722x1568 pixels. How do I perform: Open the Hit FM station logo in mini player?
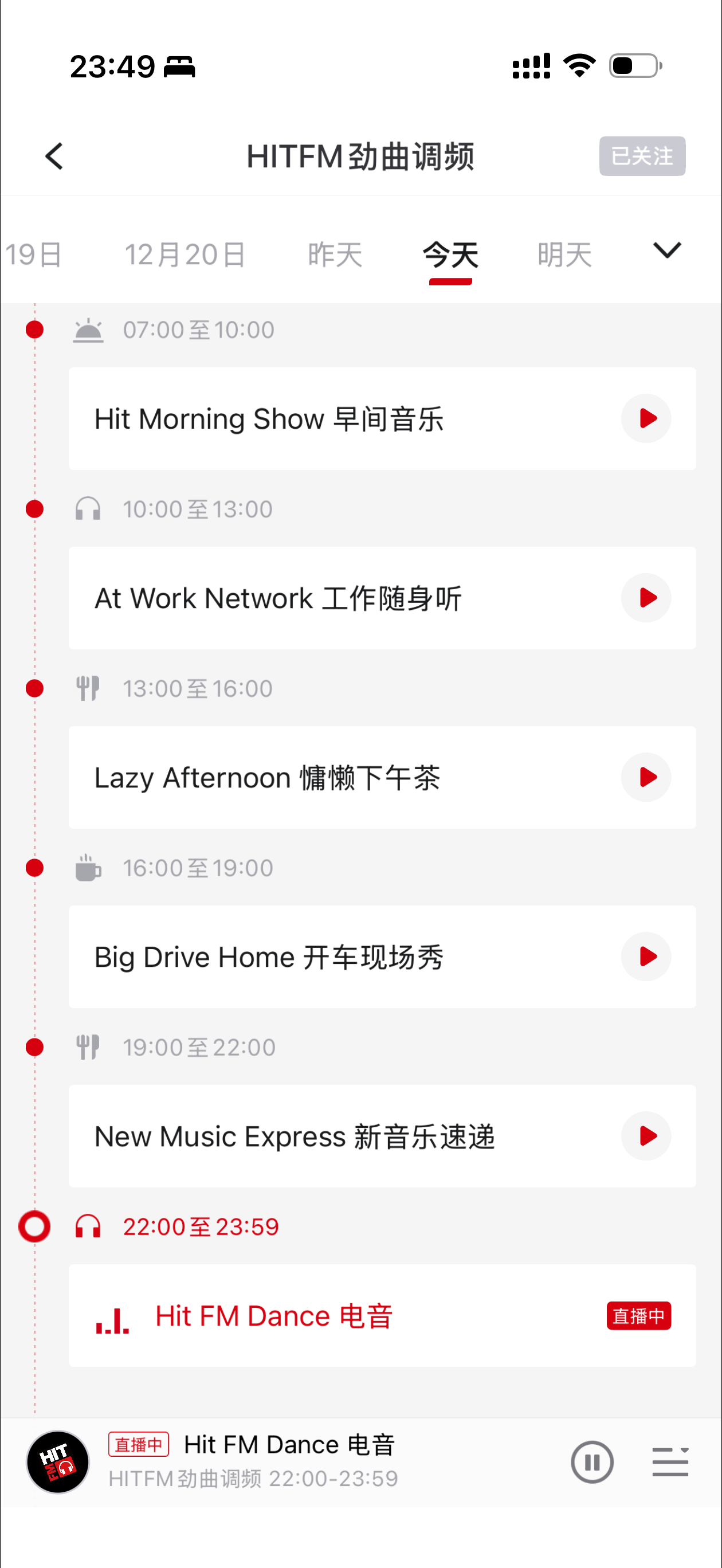(x=58, y=1461)
